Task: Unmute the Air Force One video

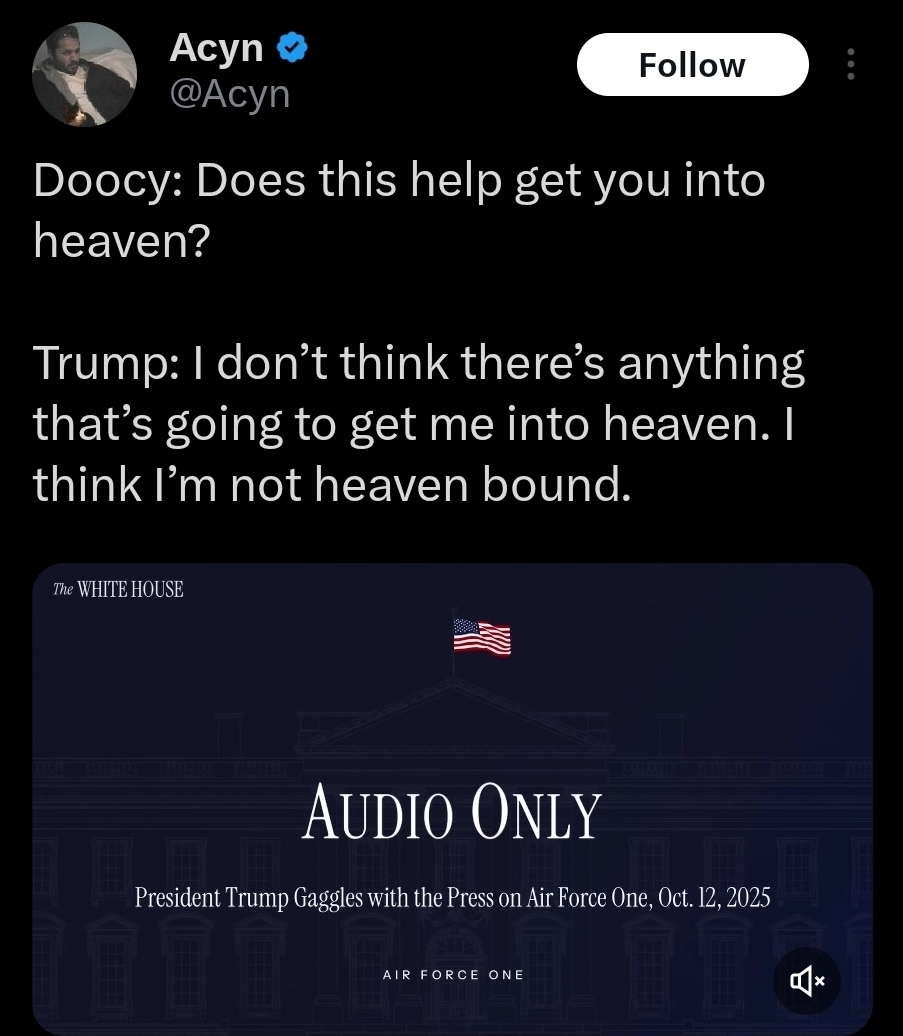Action: coord(807,981)
